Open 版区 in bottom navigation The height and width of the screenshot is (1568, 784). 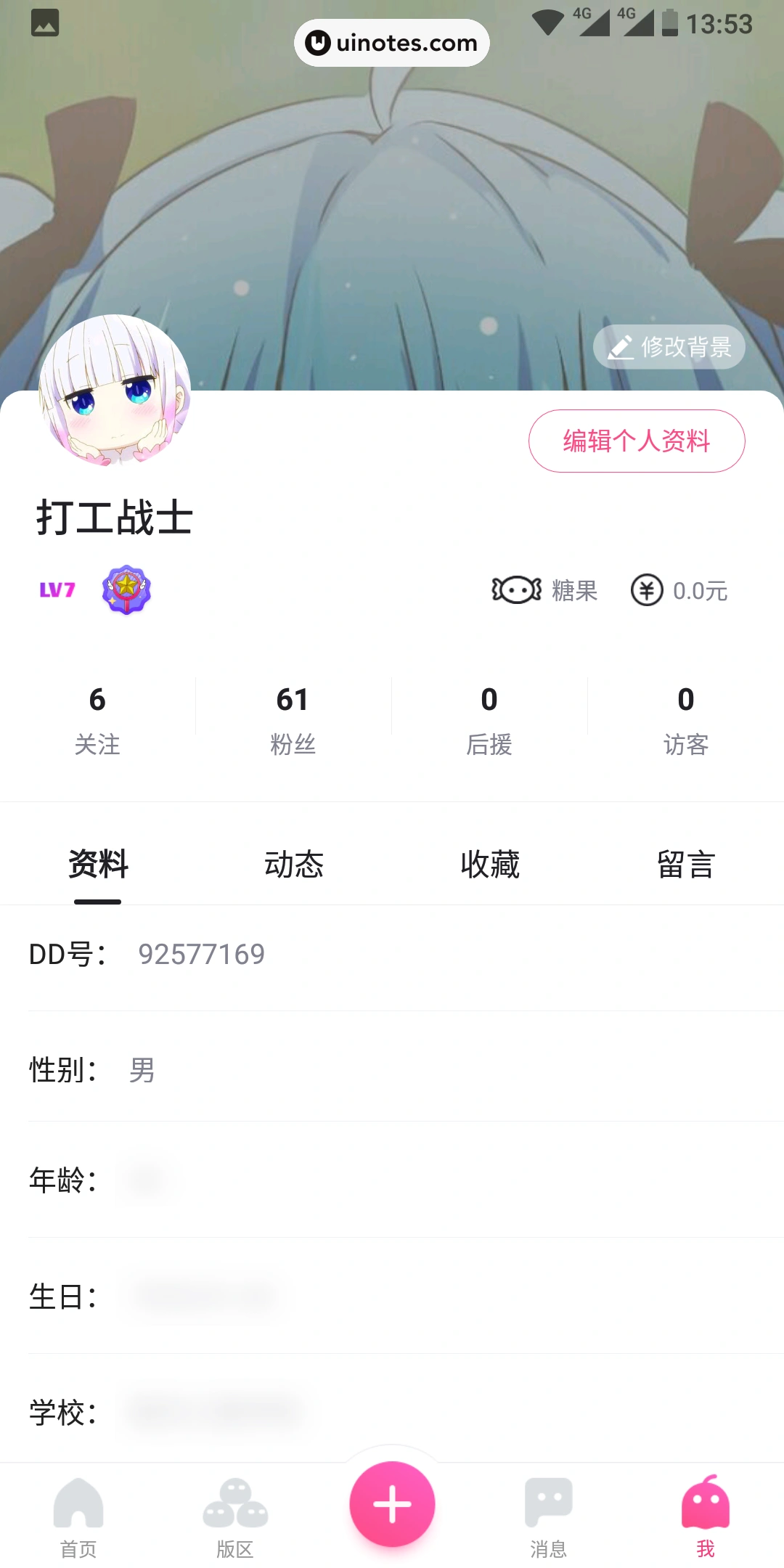235,1517
